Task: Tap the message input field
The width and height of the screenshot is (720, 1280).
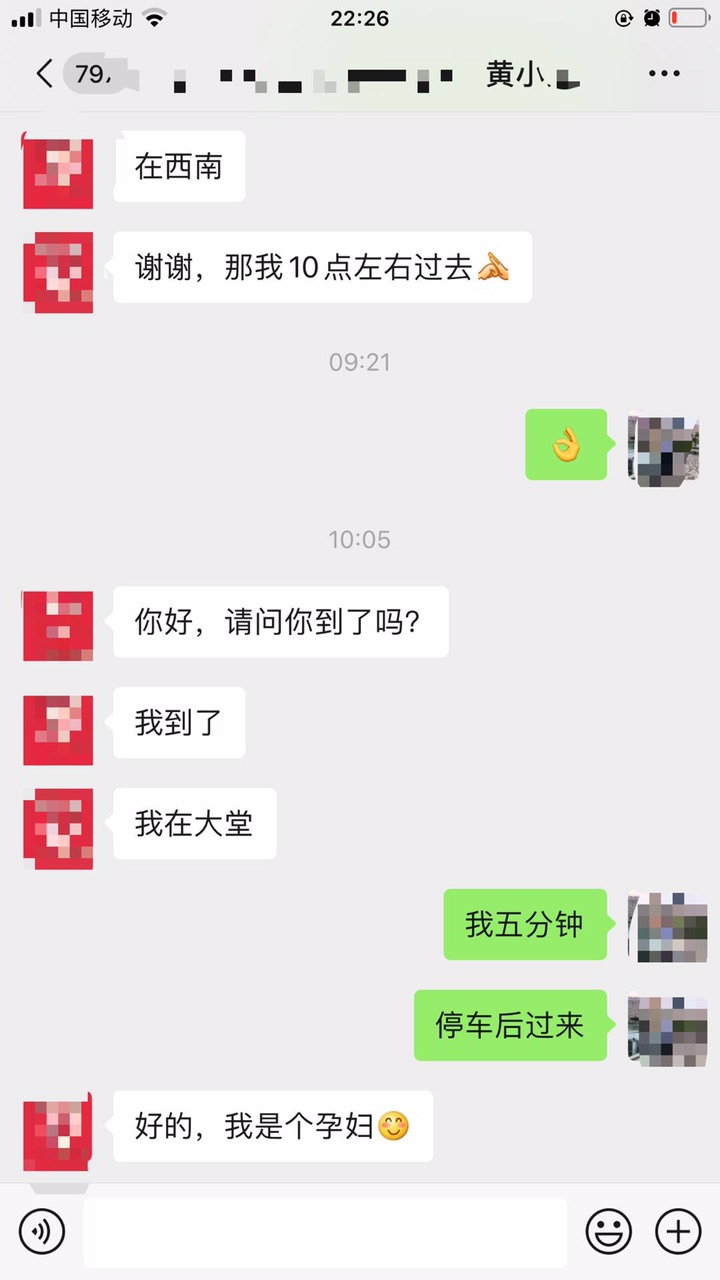Action: point(320,1231)
